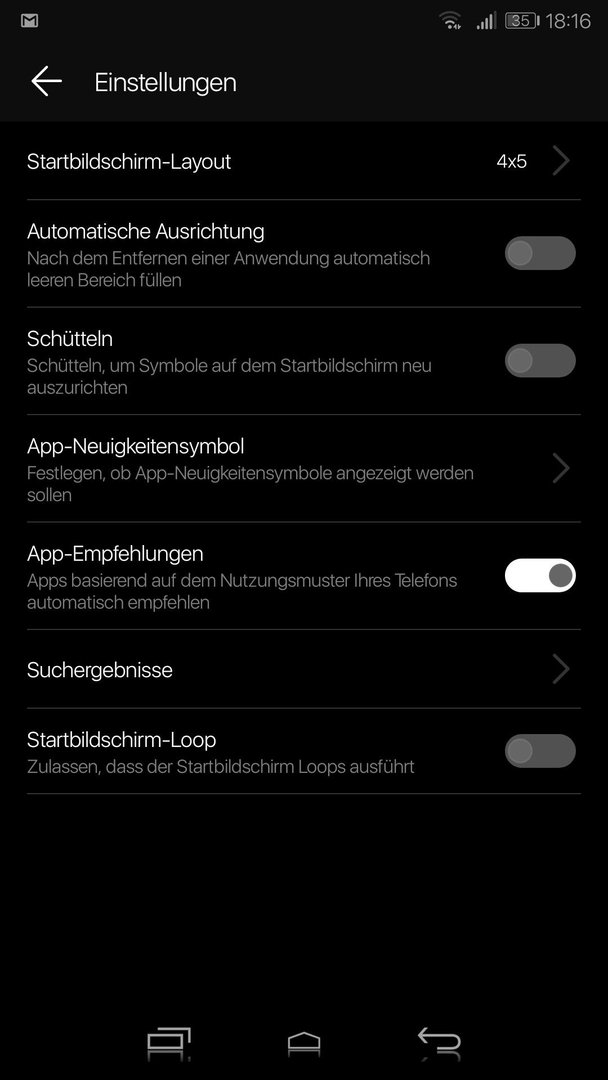
Task: Enable the Startbildschirm-Loop toggle
Action: pyautogui.click(x=540, y=751)
